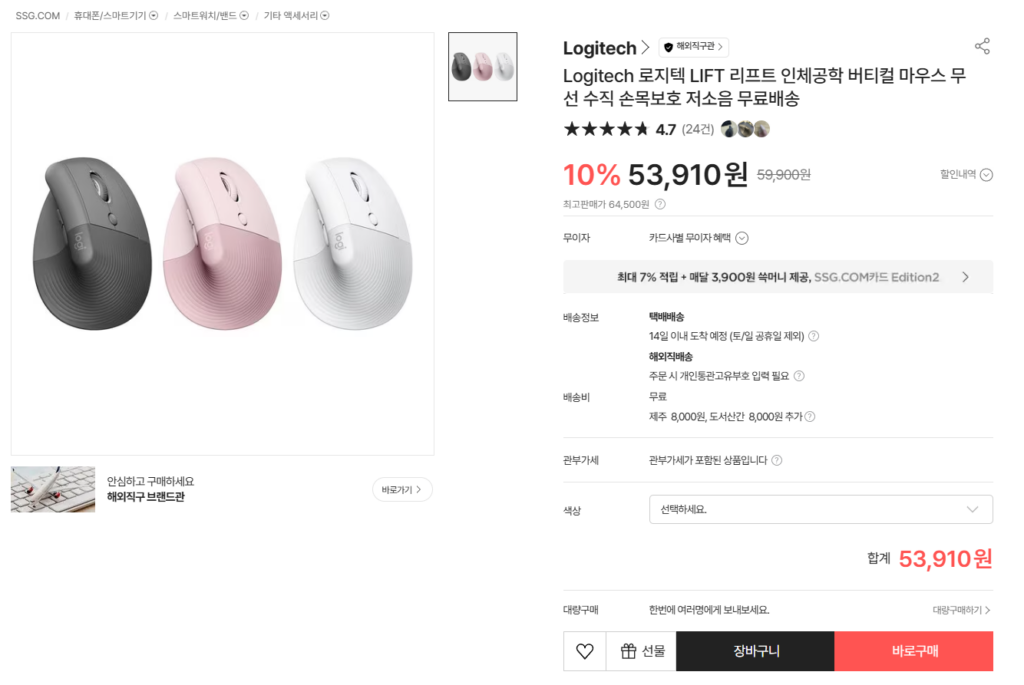This screenshot has height=685, width=1024.
Task: View the 24 reviews
Action: (x=697, y=129)
